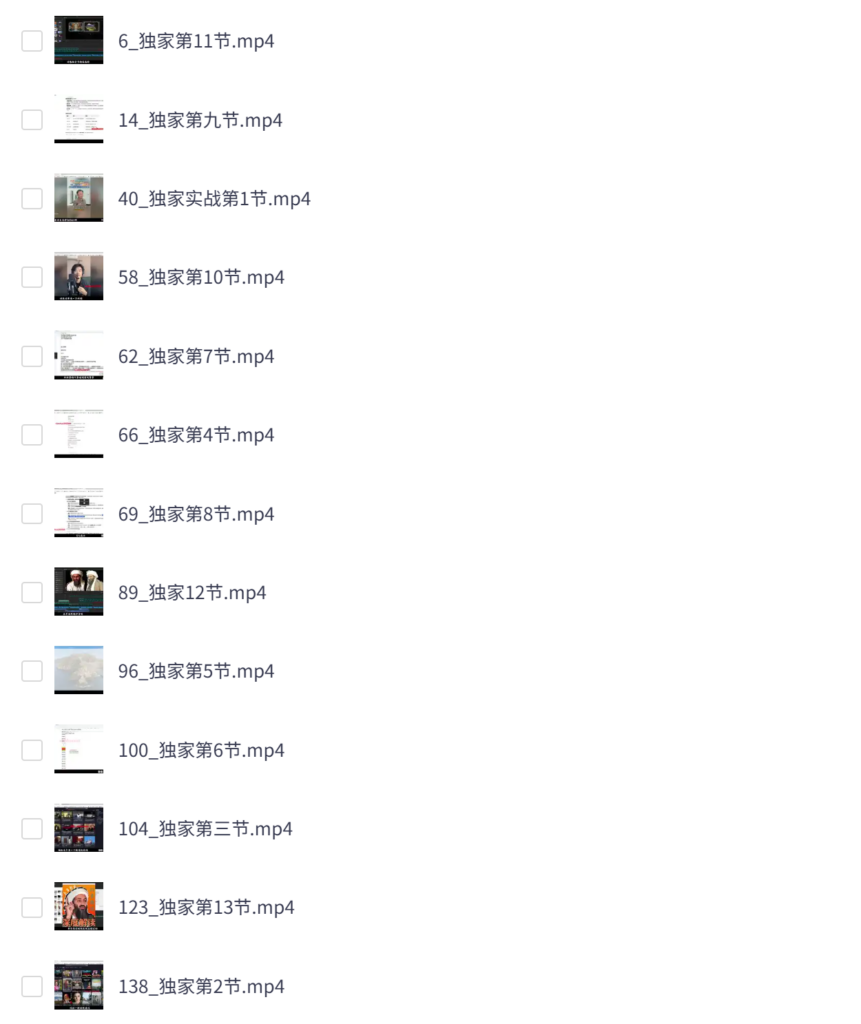
Task: Open the file 14_独家第九节.mp4
Action: [200, 120]
